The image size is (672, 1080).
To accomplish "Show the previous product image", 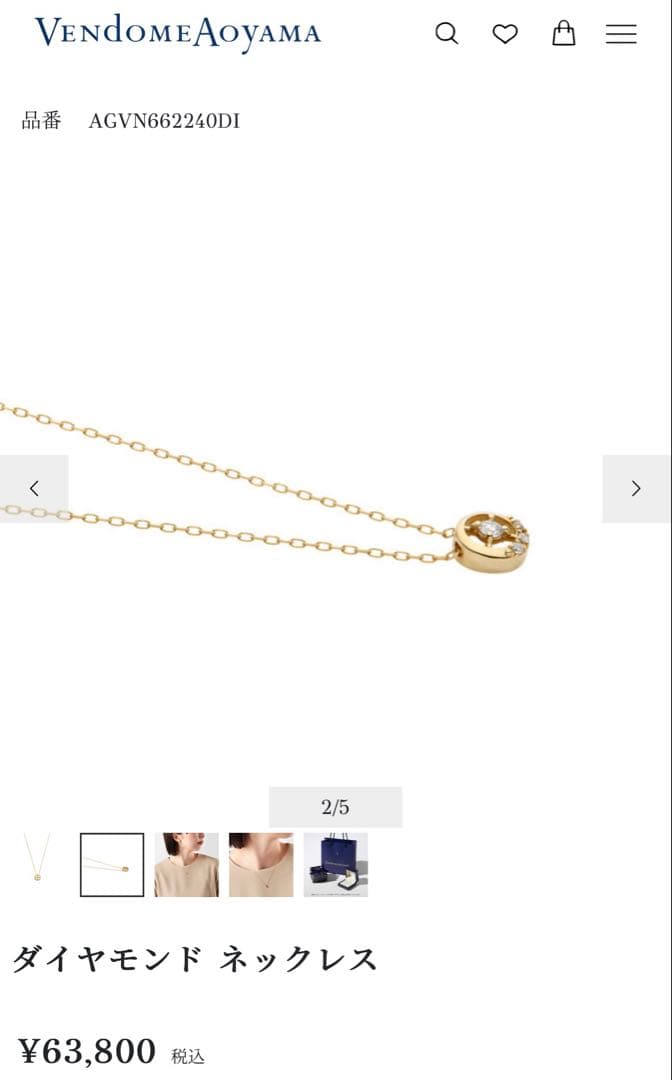I will 34,489.
